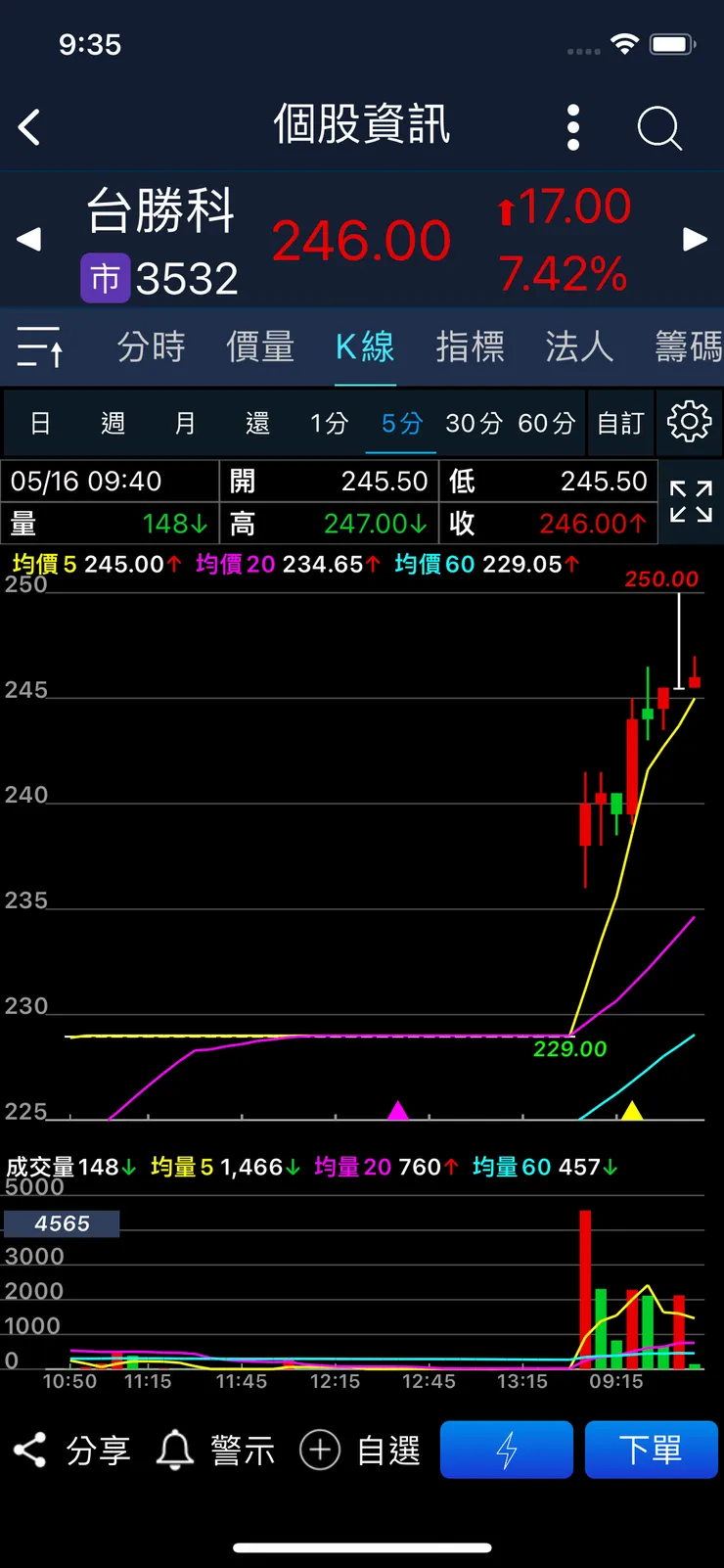
Task: Go to the previous stock arrow
Action: [x=29, y=239]
